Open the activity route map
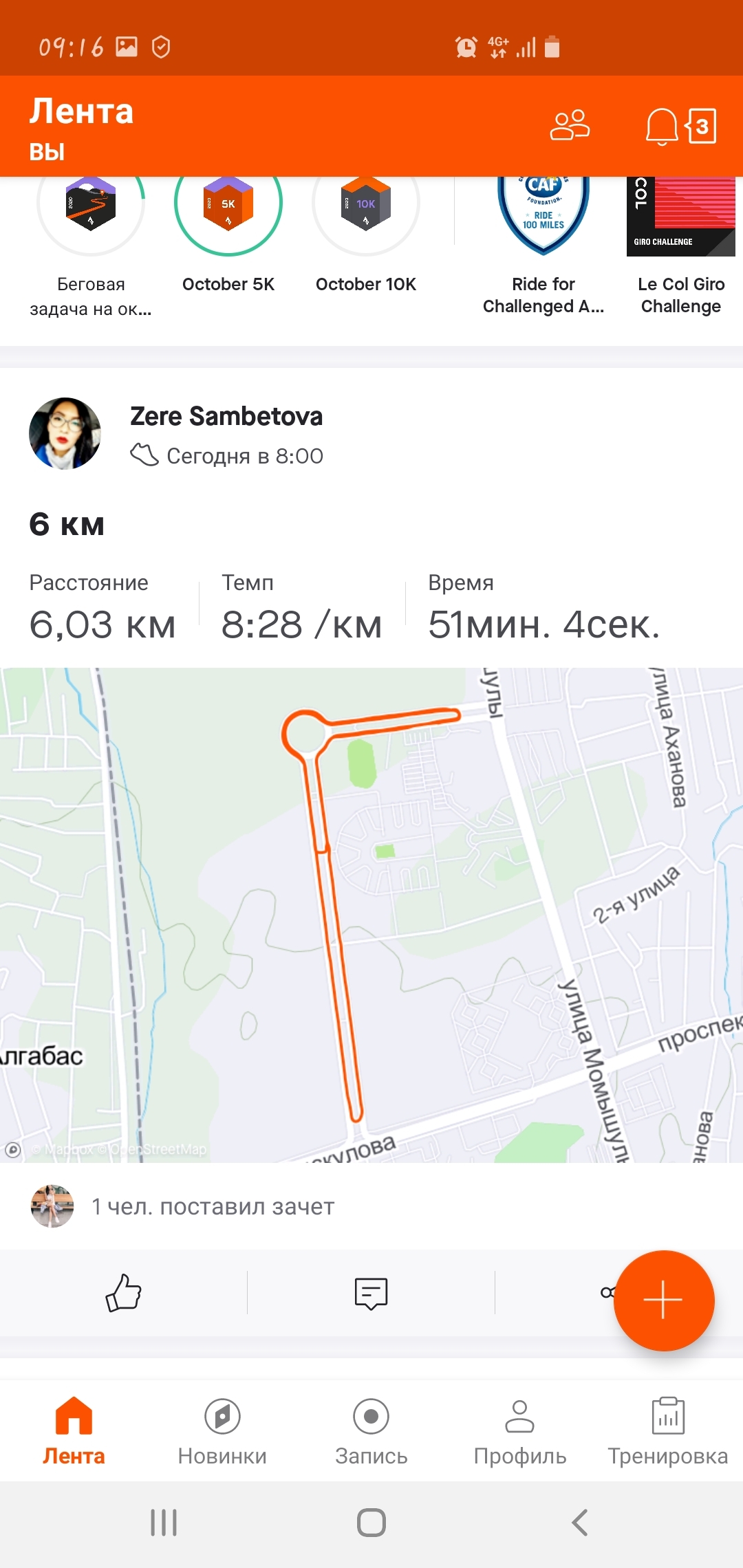 coord(371,915)
